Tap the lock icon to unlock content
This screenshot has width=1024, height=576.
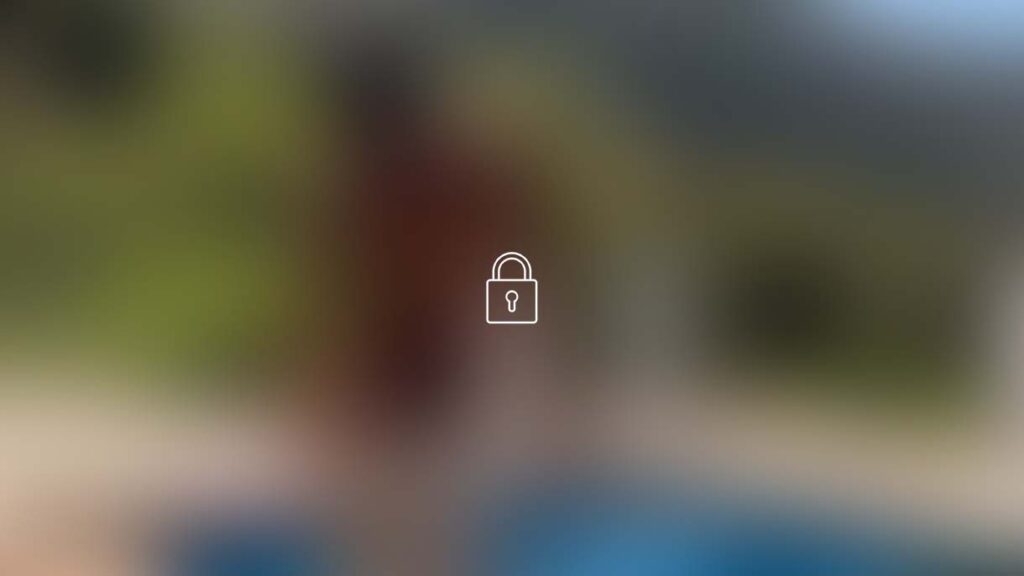point(511,290)
